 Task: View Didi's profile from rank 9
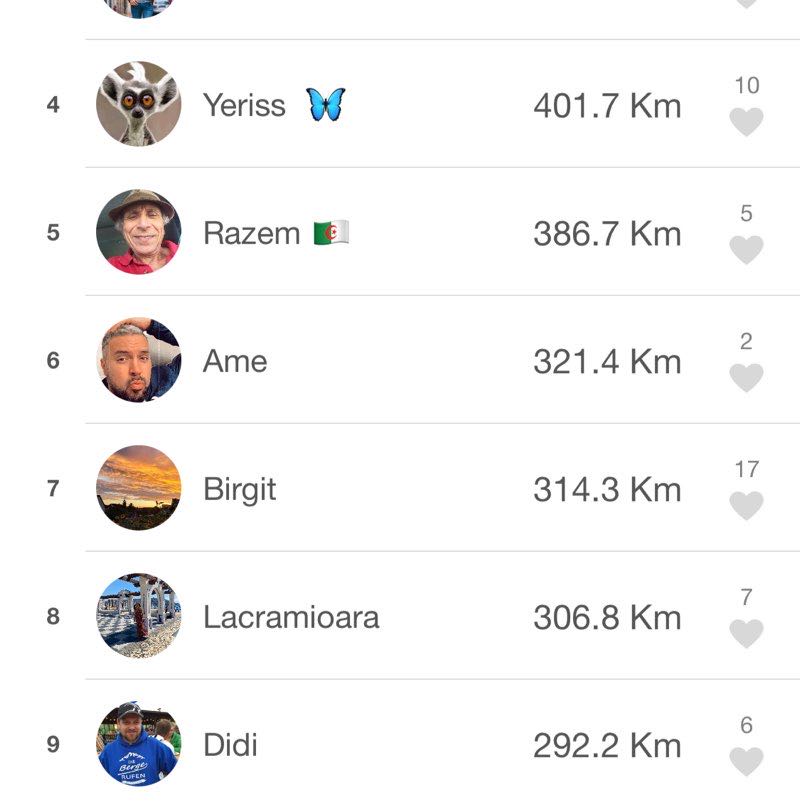(x=230, y=745)
